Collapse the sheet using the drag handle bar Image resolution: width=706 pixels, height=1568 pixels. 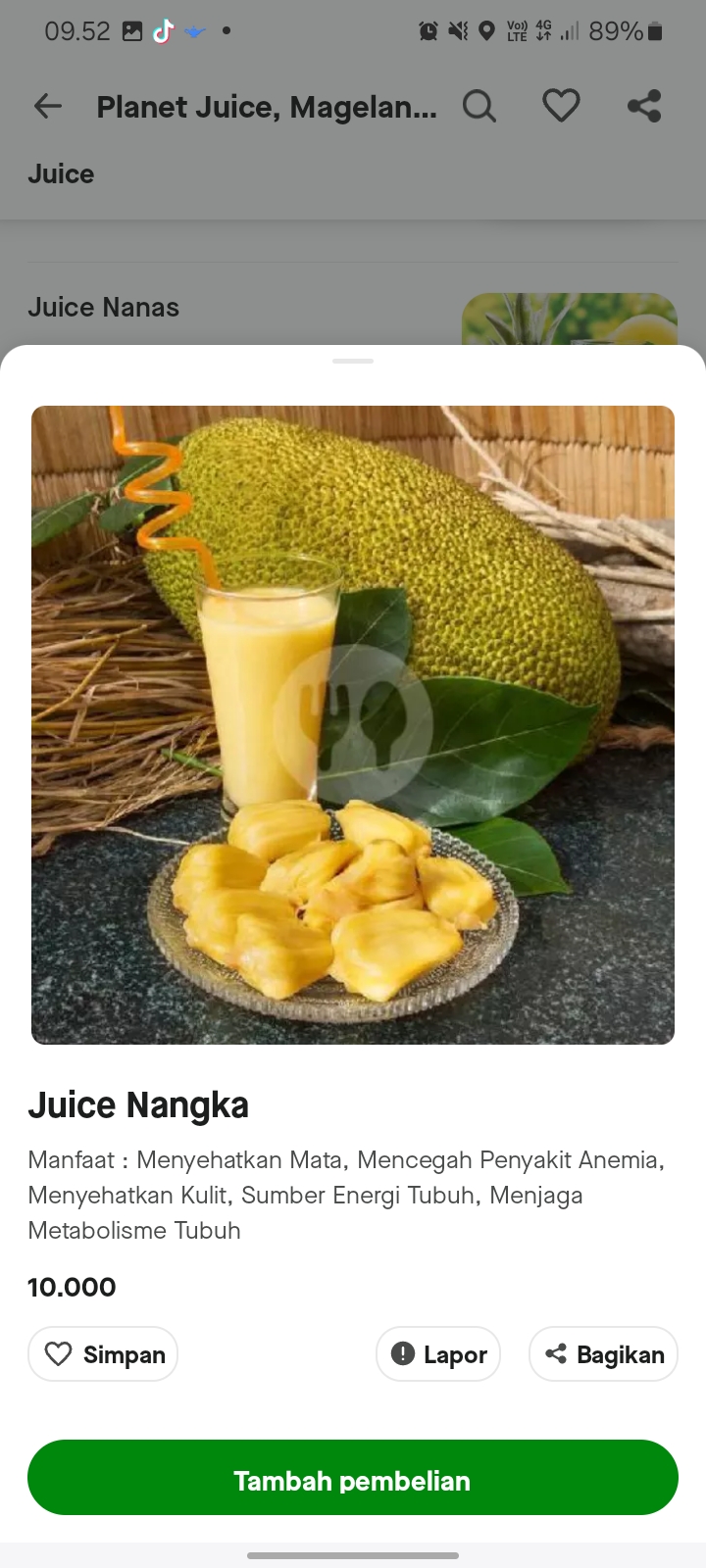point(353,361)
